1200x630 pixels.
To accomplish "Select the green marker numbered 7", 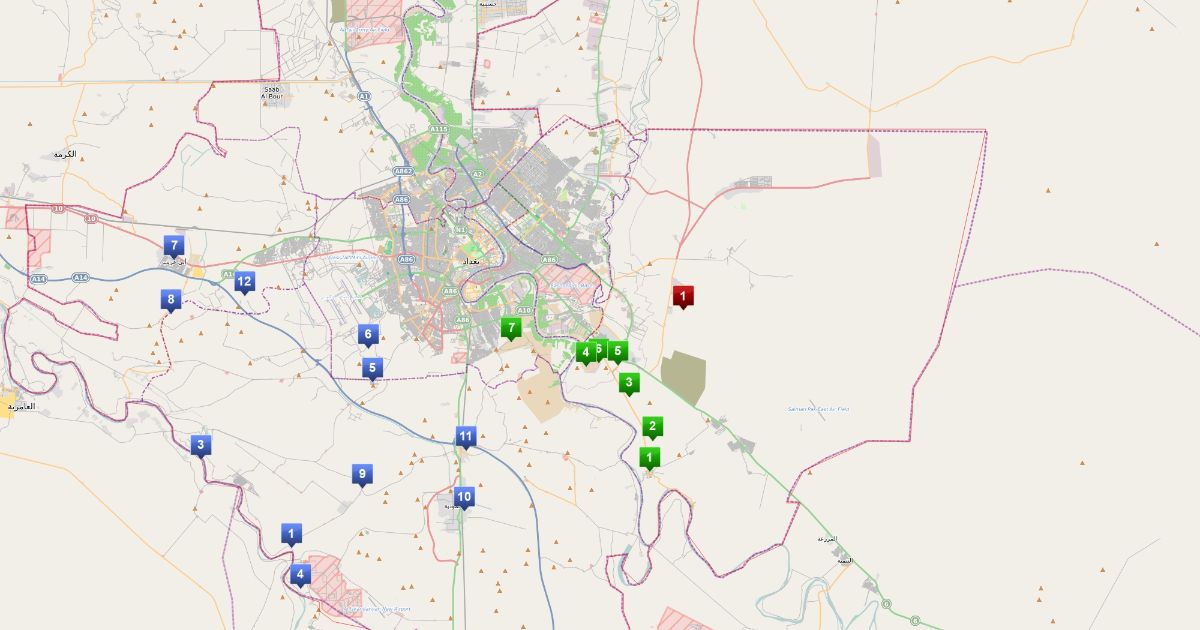I will [x=511, y=327].
